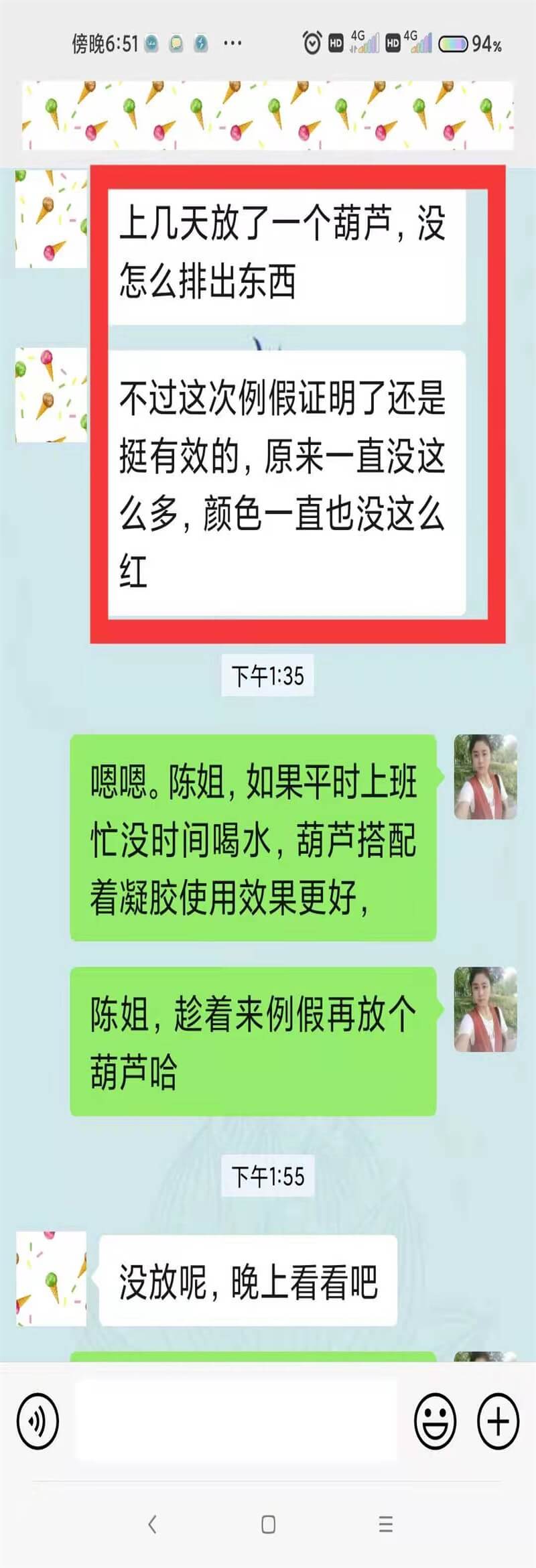Go to the system home screen
Screen dimensions: 536x1568
[x=268, y=1524]
